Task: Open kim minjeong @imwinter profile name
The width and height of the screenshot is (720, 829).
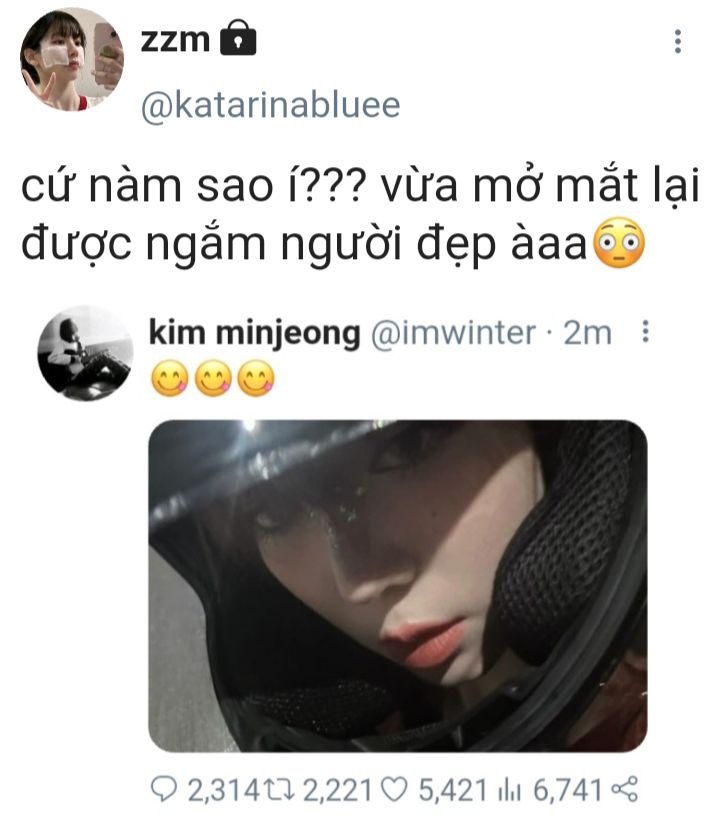Action: click(254, 333)
